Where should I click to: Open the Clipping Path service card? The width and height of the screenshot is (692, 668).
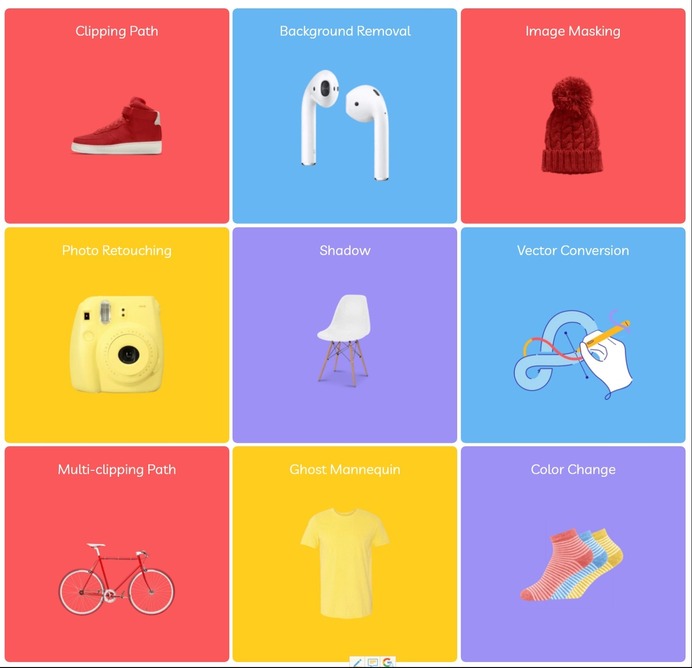[117, 116]
